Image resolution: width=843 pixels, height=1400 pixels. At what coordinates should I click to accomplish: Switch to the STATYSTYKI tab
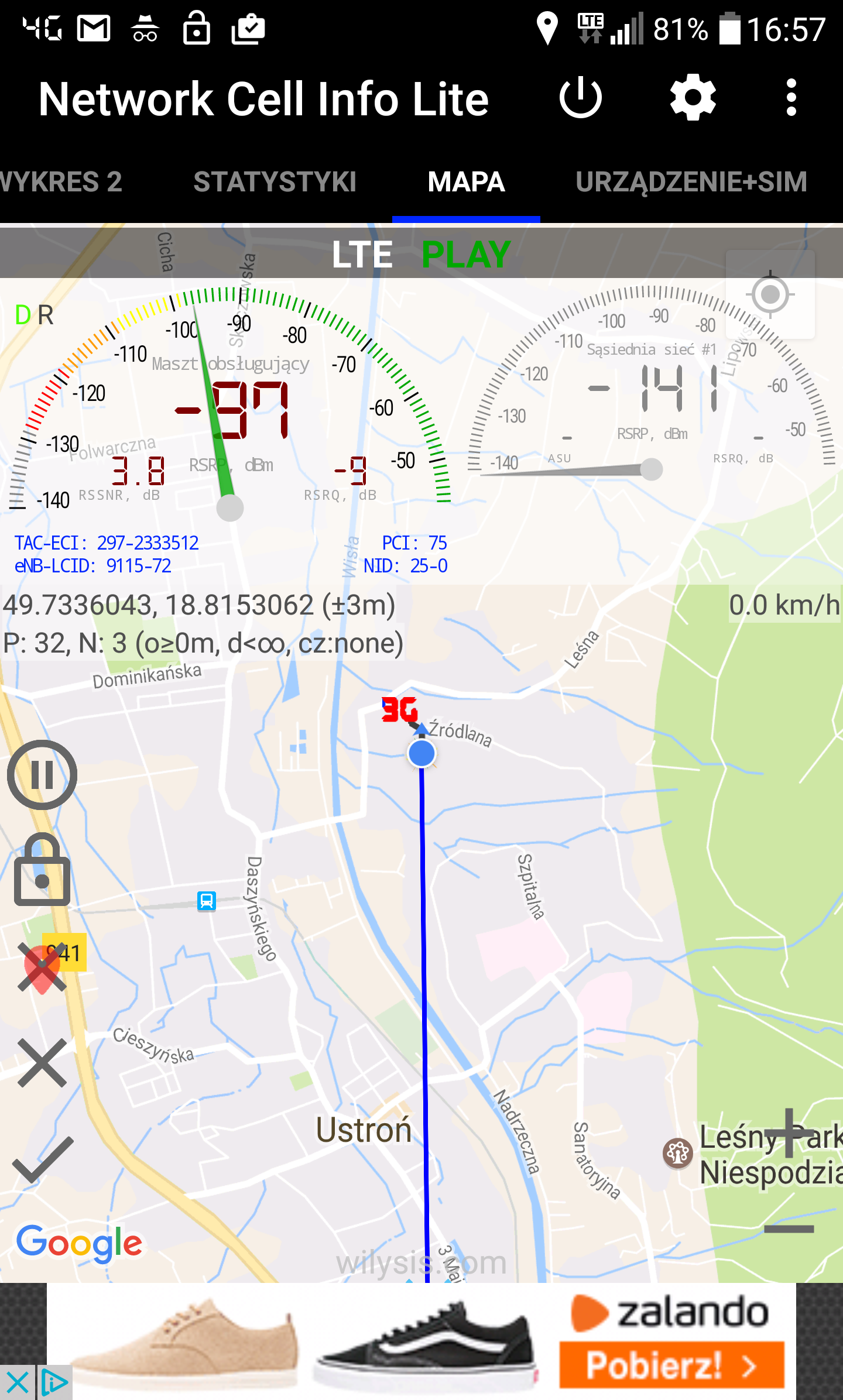point(275,181)
